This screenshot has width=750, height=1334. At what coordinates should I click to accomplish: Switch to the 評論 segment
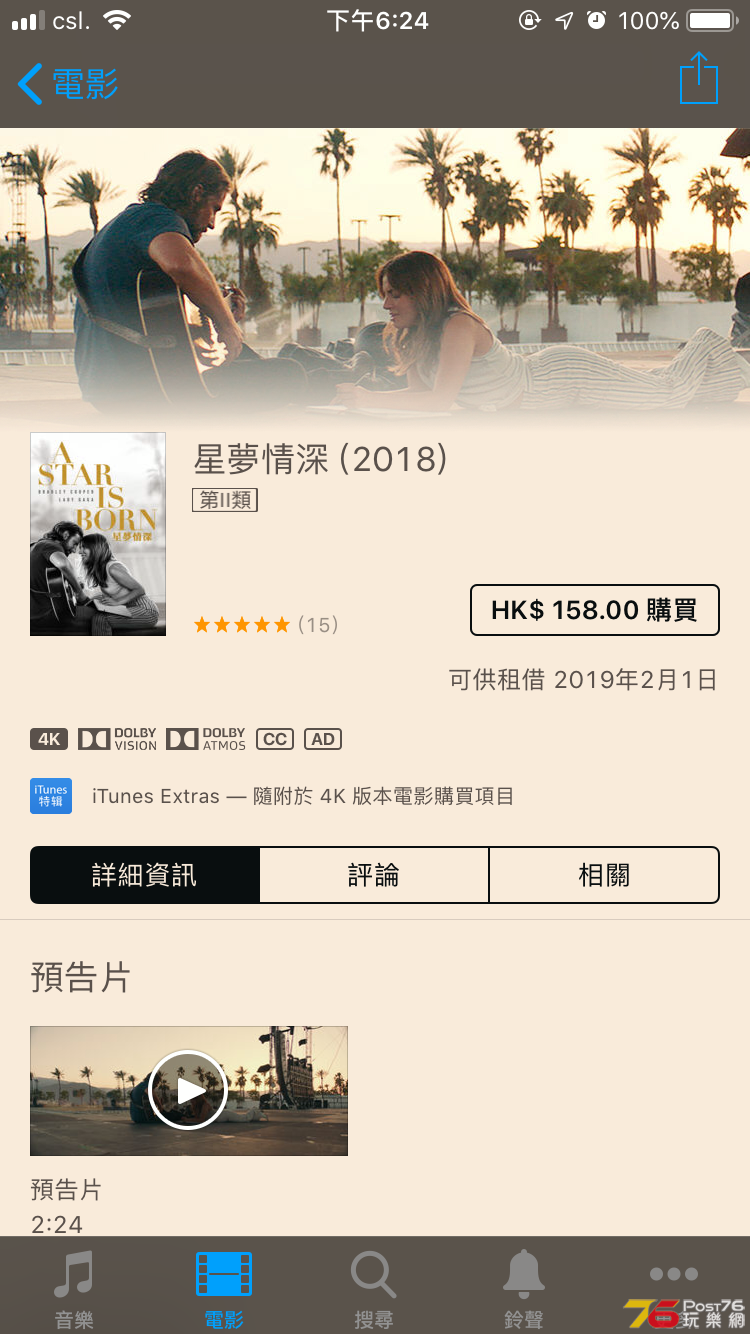(374, 875)
